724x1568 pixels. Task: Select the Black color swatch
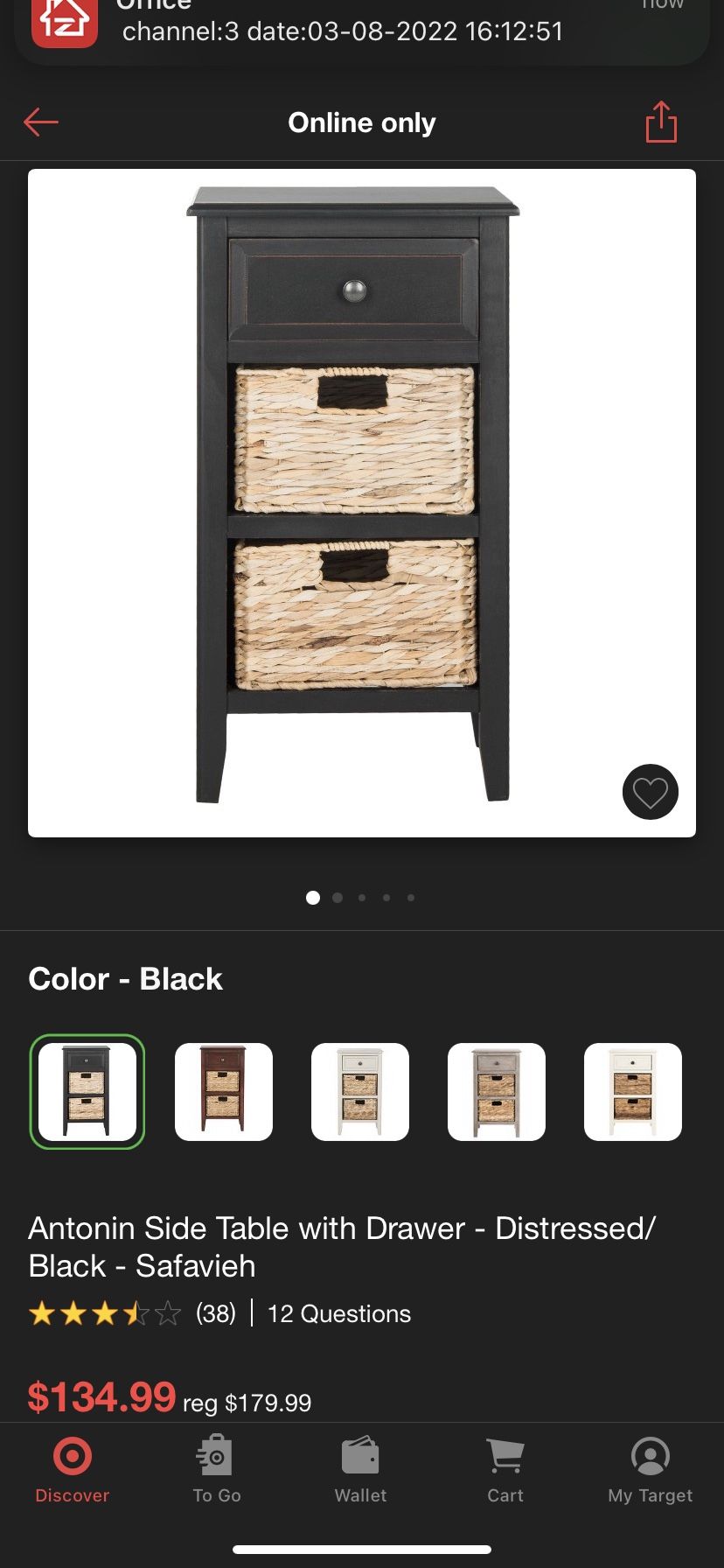tap(87, 1091)
